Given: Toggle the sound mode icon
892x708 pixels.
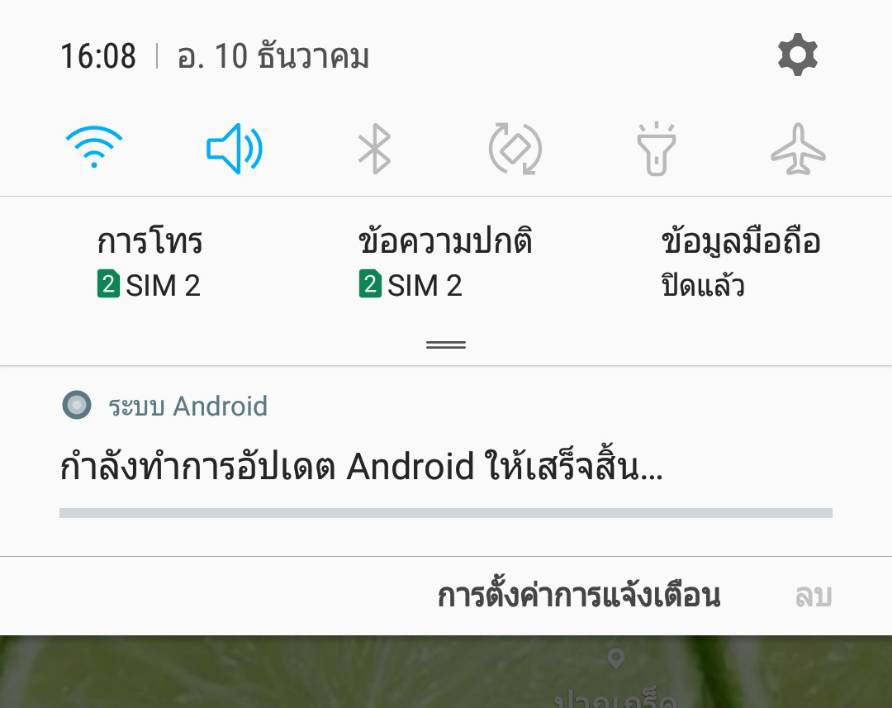Looking at the screenshot, I should (x=234, y=150).
